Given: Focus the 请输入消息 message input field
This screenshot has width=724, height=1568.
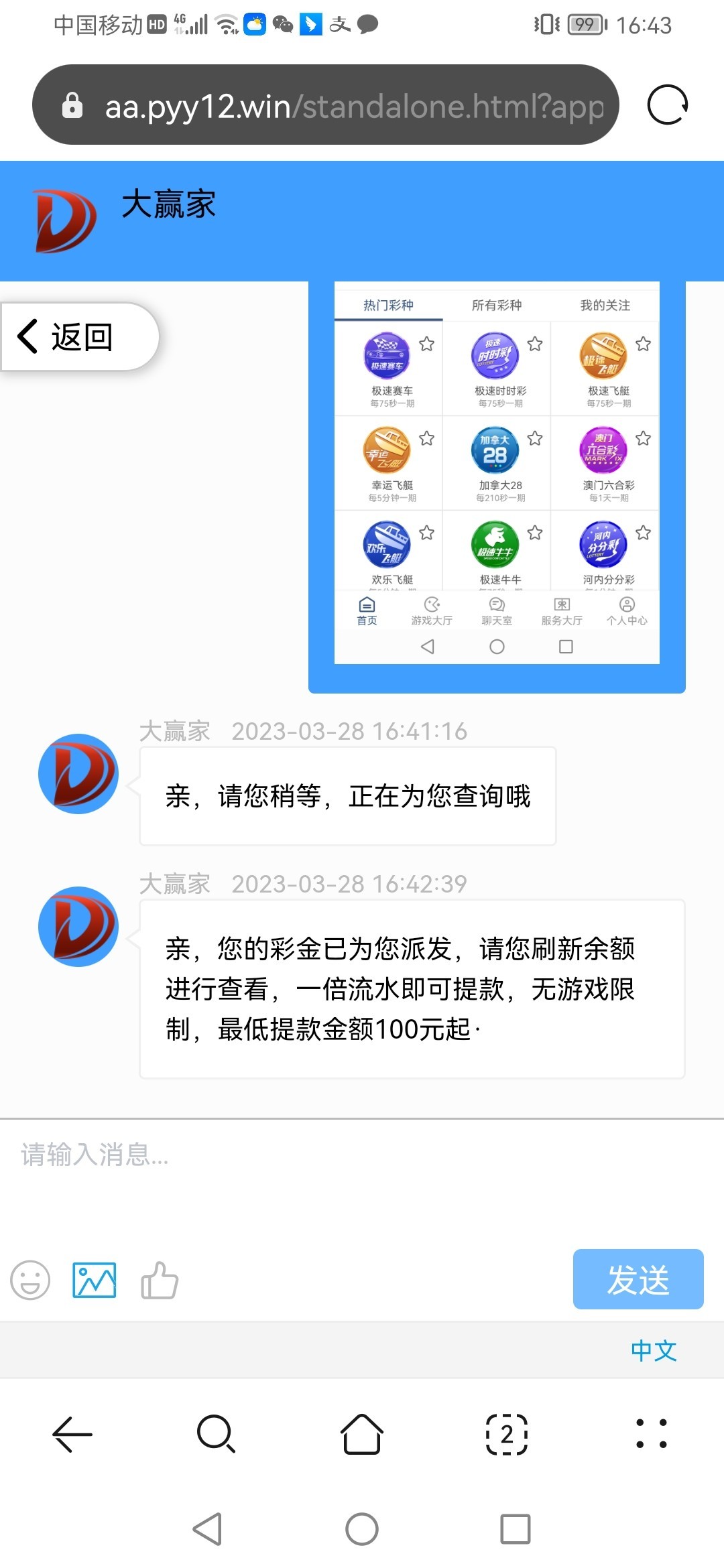Looking at the screenshot, I should point(362,1179).
